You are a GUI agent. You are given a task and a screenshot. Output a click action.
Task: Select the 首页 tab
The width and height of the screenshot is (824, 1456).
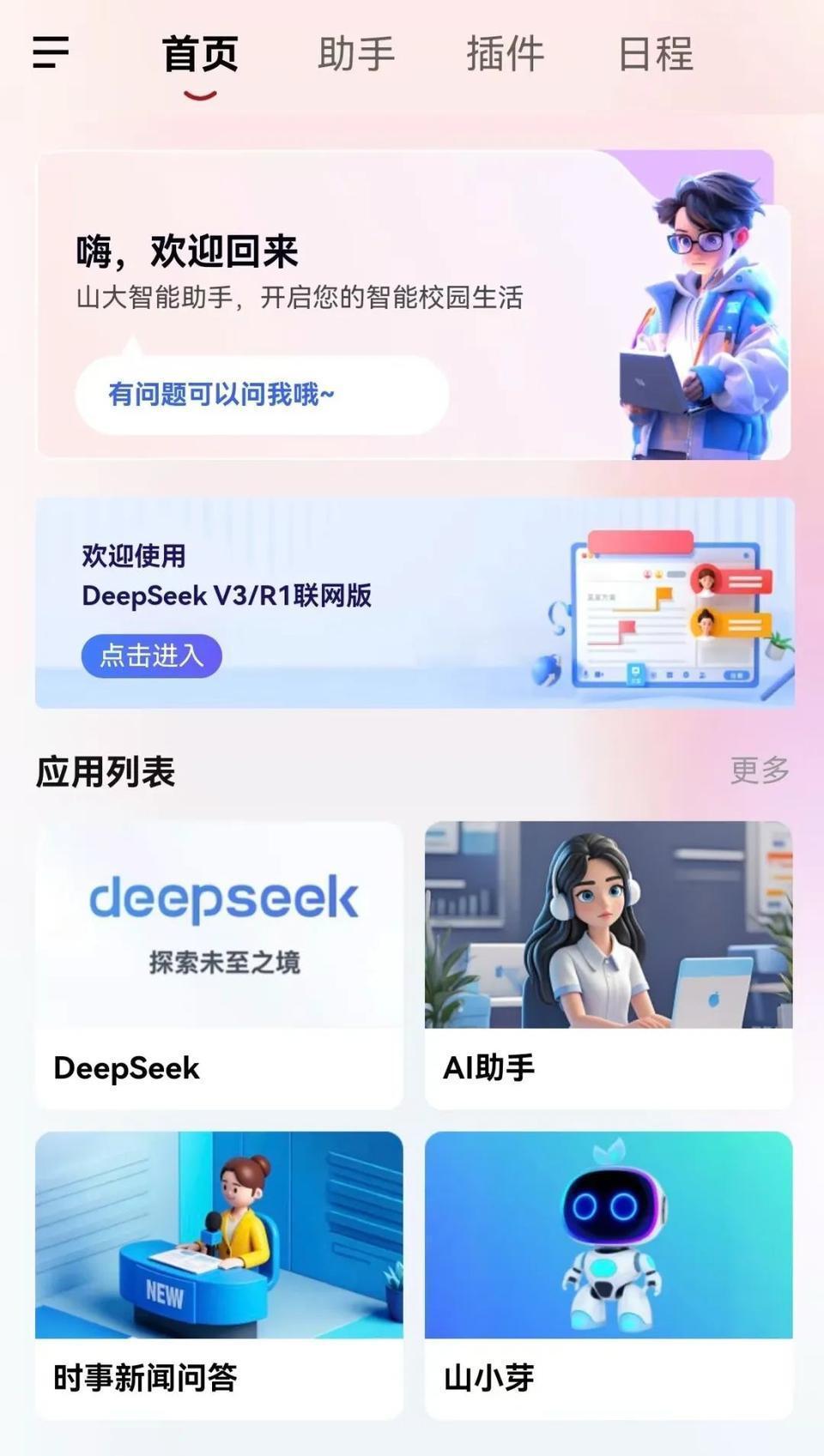click(x=200, y=54)
